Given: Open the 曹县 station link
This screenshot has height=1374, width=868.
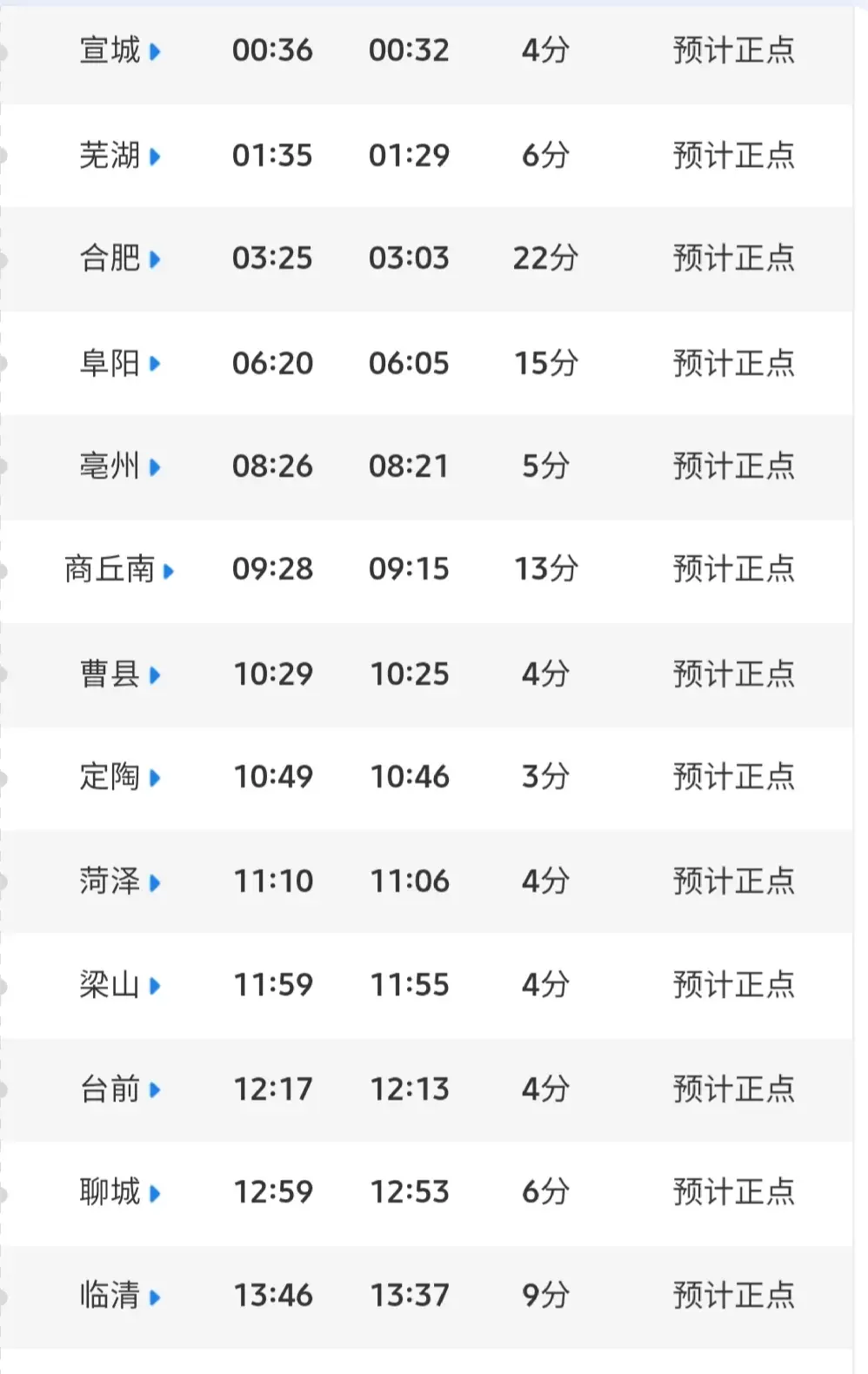Looking at the screenshot, I should pyautogui.click(x=119, y=674).
